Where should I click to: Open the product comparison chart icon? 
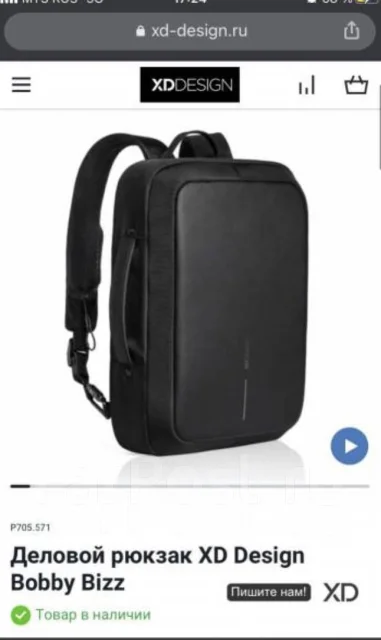[x=307, y=85]
